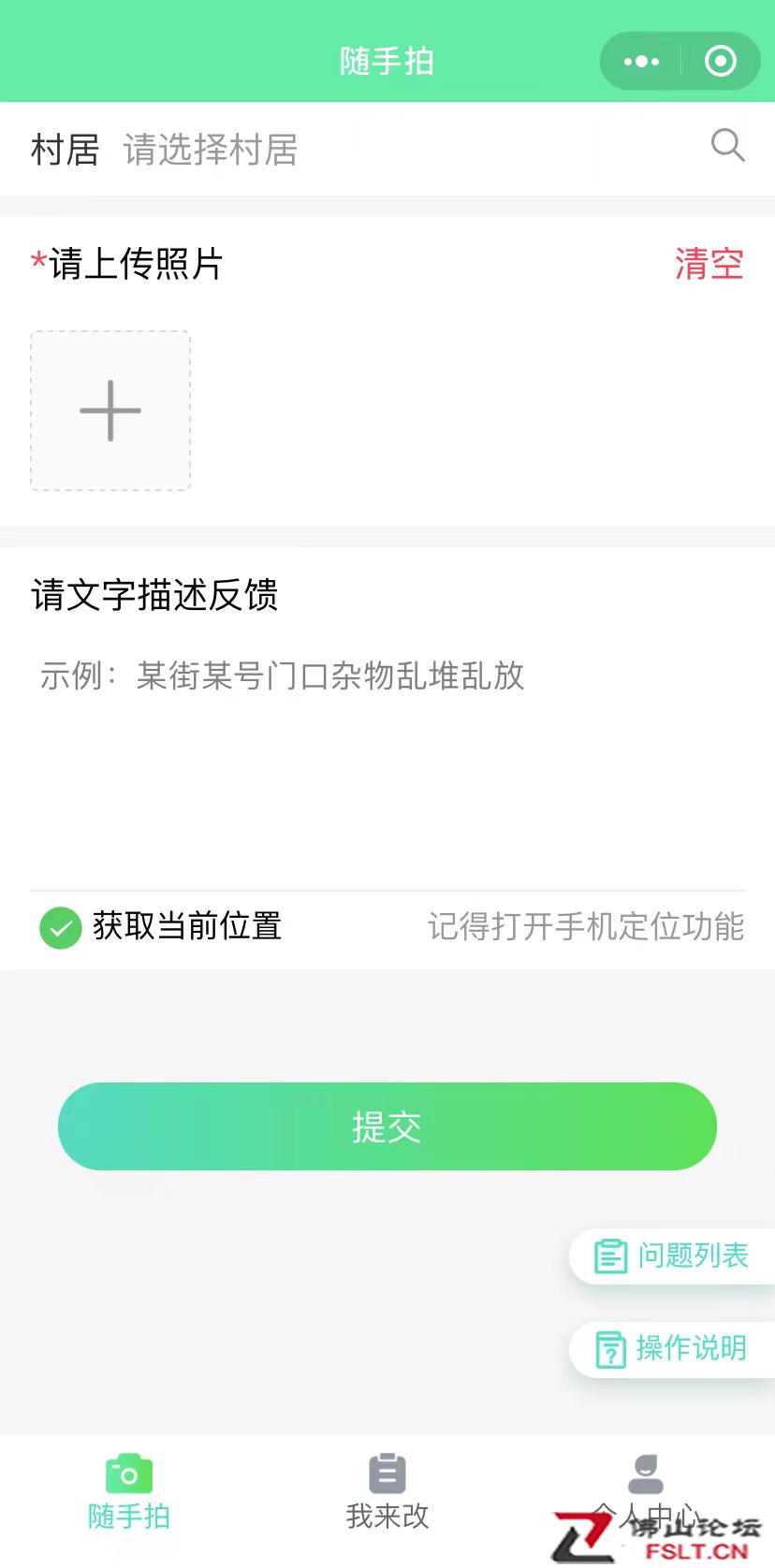This screenshot has height=1568, width=775.
Task: Clear uploaded photos with 清空
Action: [709, 264]
